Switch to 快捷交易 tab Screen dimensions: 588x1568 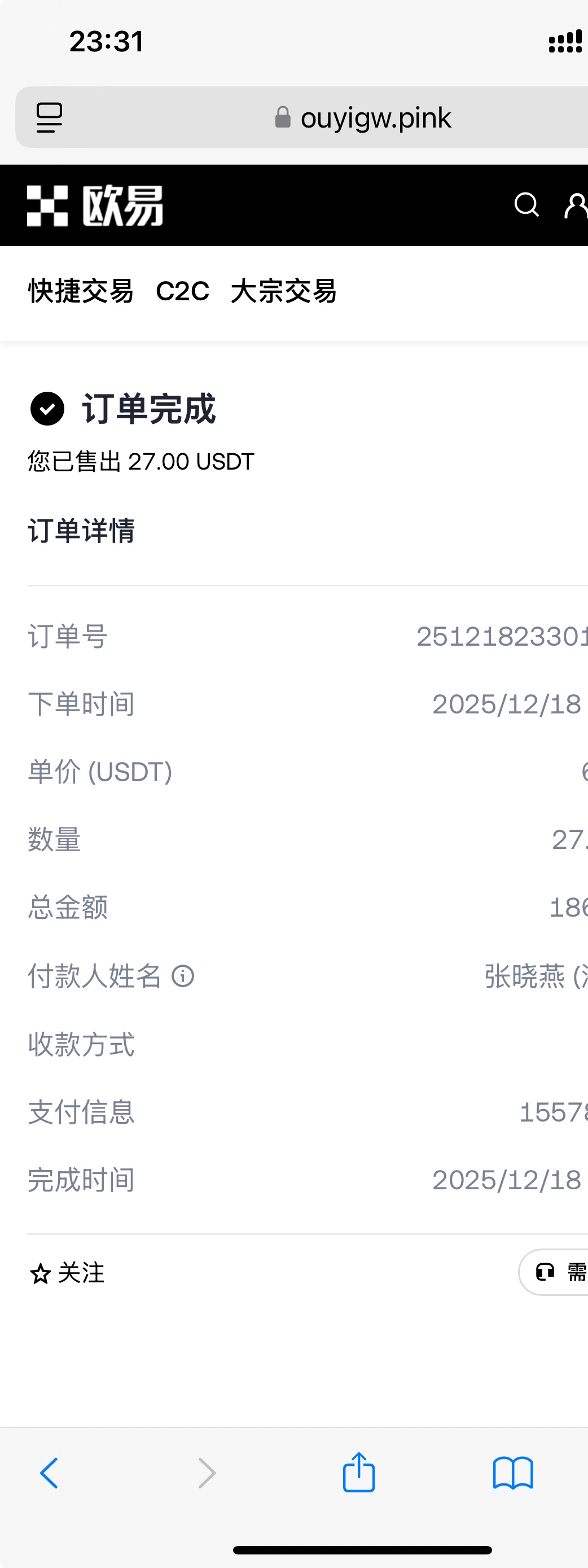[x=81, y=291]
